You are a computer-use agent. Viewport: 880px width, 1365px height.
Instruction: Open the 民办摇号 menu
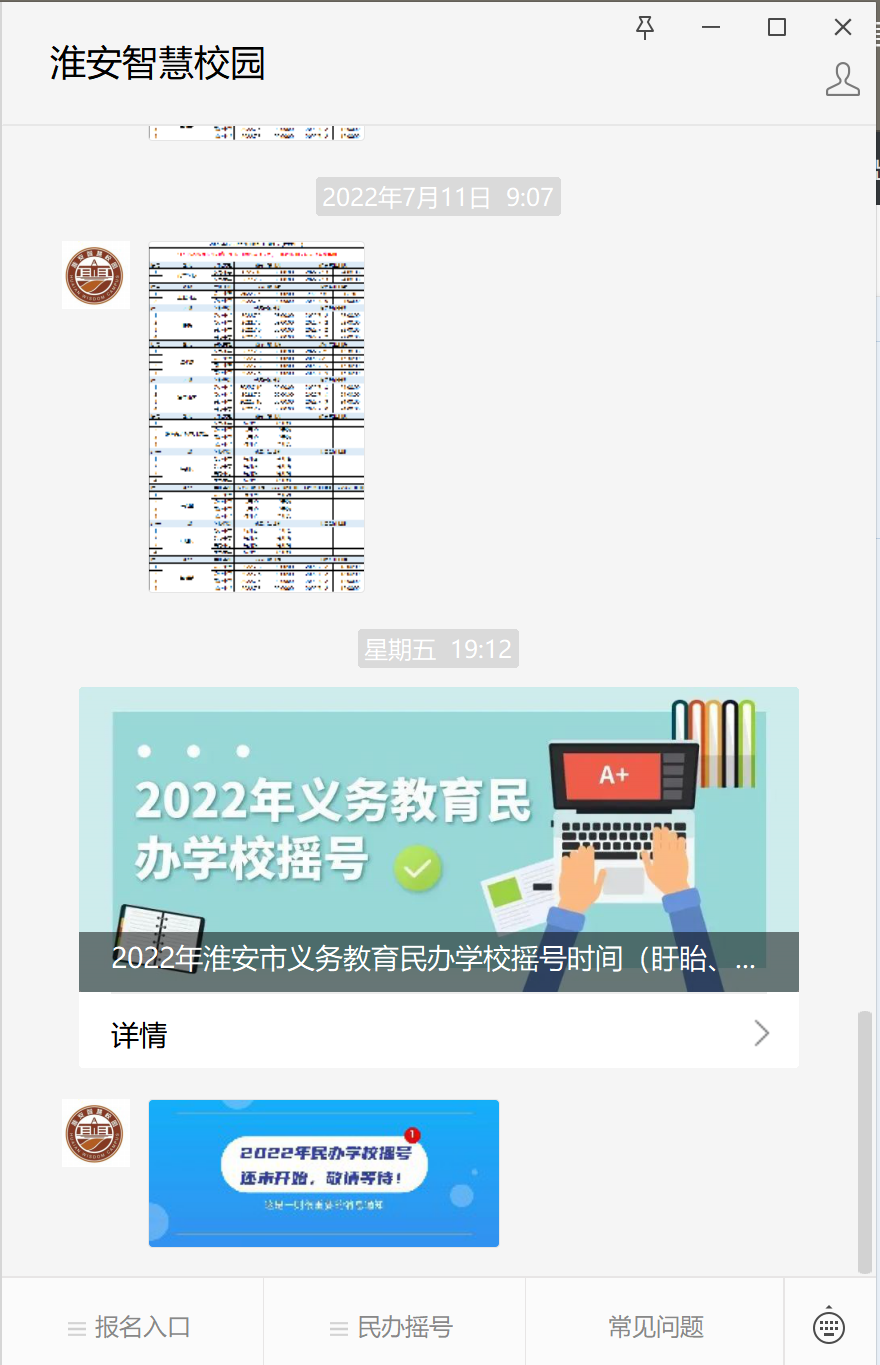pos(394,1327)
